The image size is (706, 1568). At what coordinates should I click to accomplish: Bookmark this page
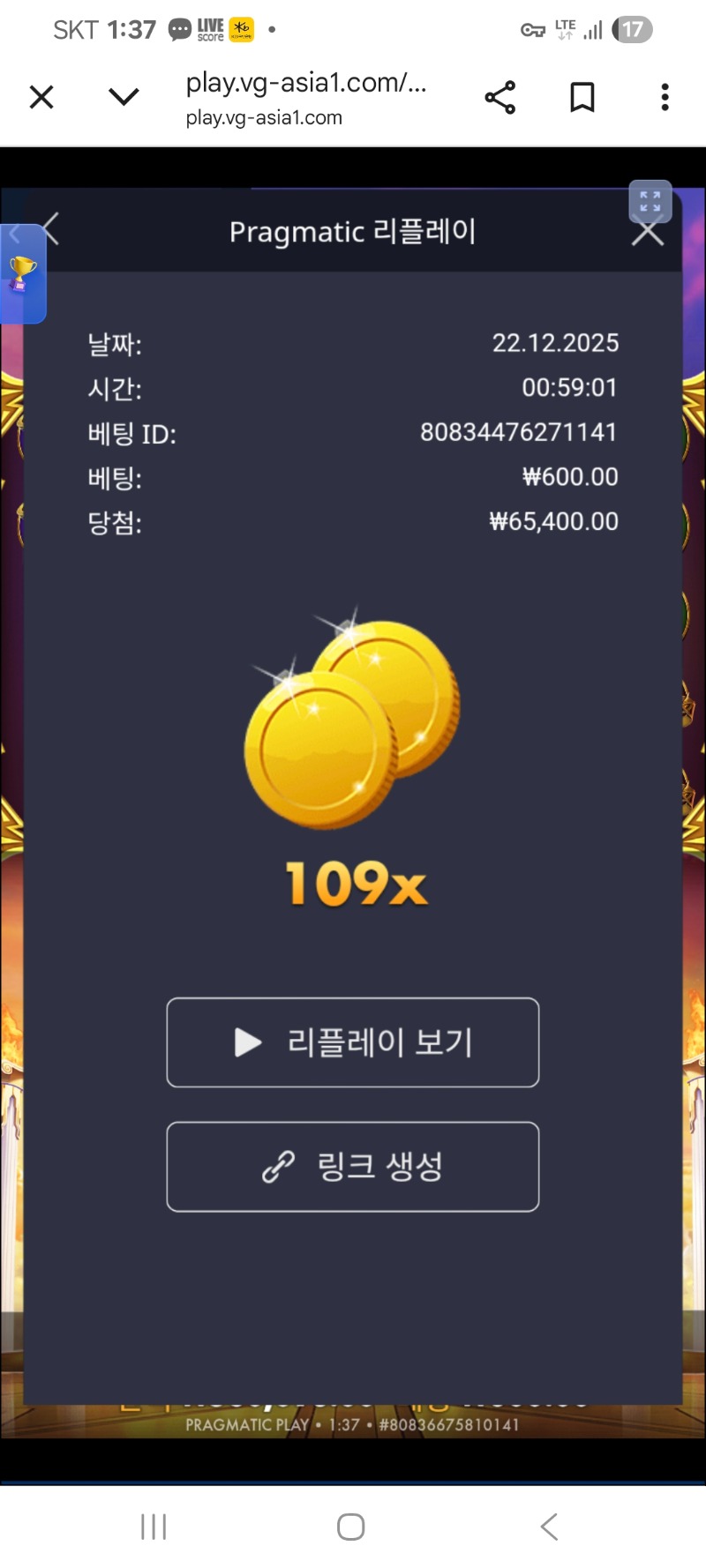(x=582, y=97)
